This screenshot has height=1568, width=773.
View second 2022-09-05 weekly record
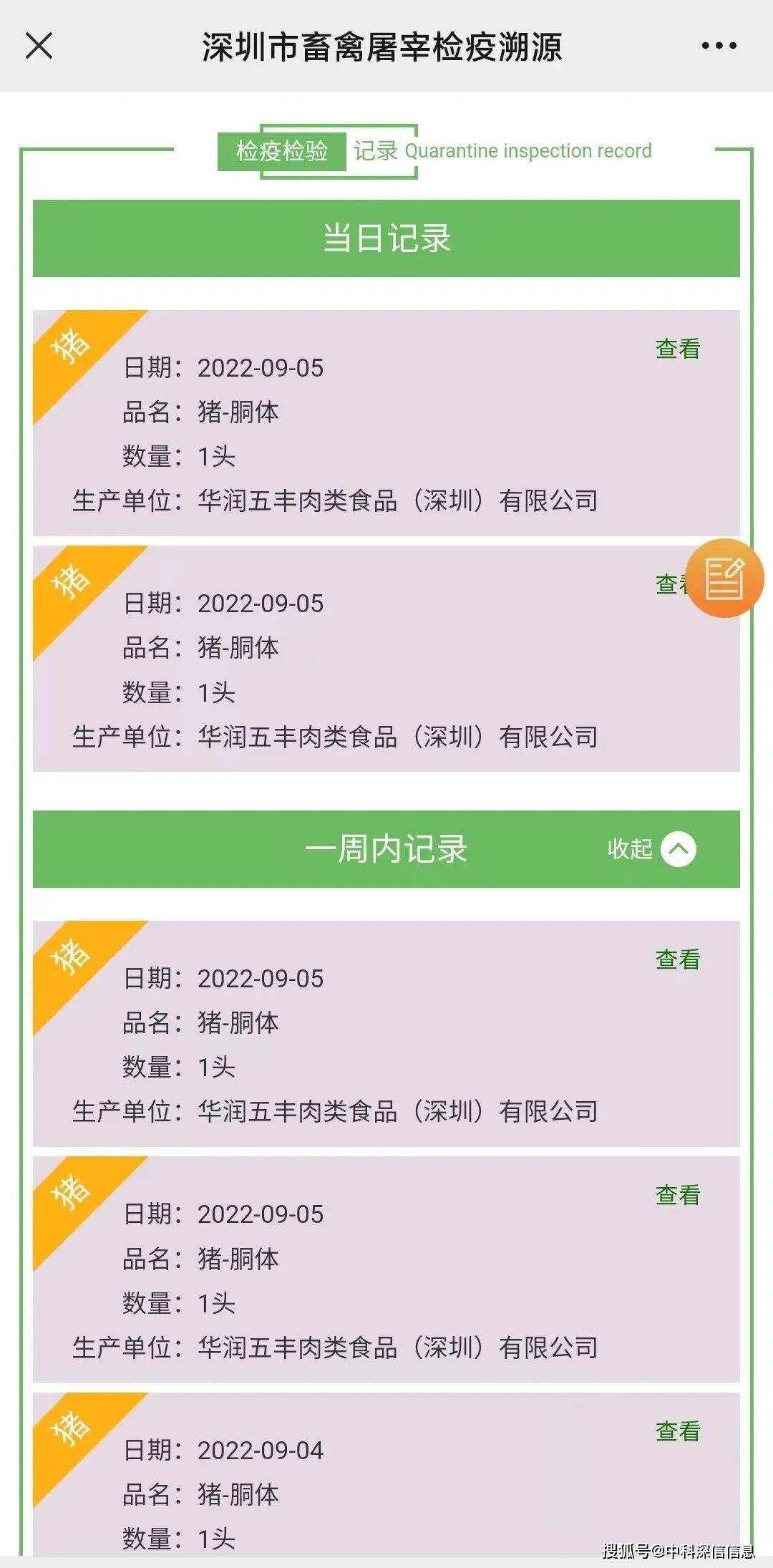(677, 1195)
